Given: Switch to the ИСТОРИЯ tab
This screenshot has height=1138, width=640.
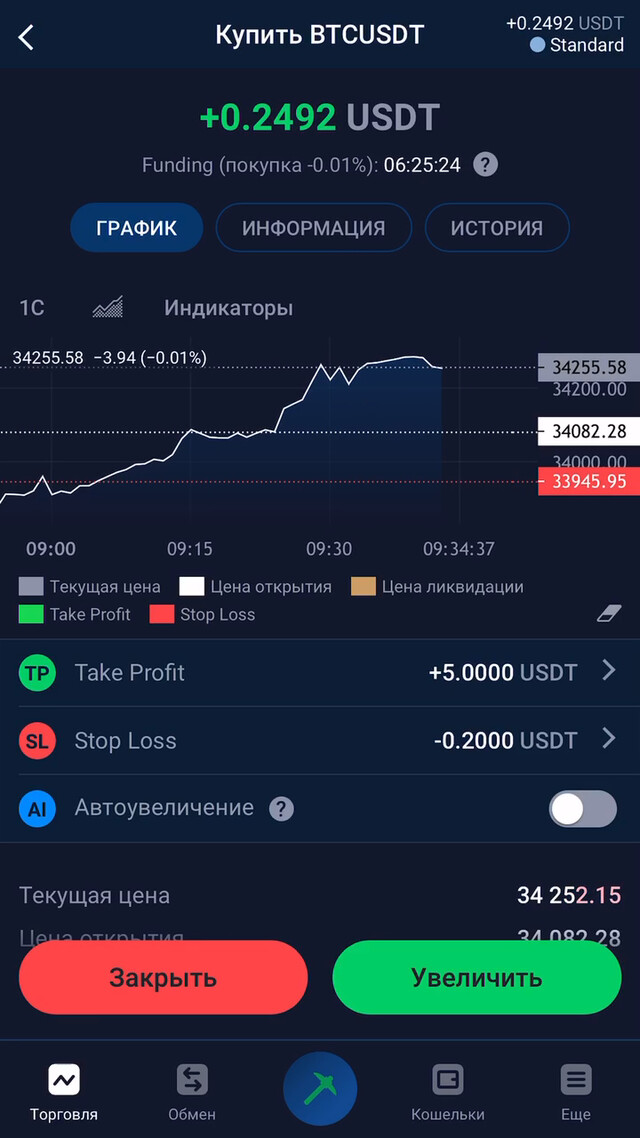Looking at the screenshot, I should [x=497, y=228].
